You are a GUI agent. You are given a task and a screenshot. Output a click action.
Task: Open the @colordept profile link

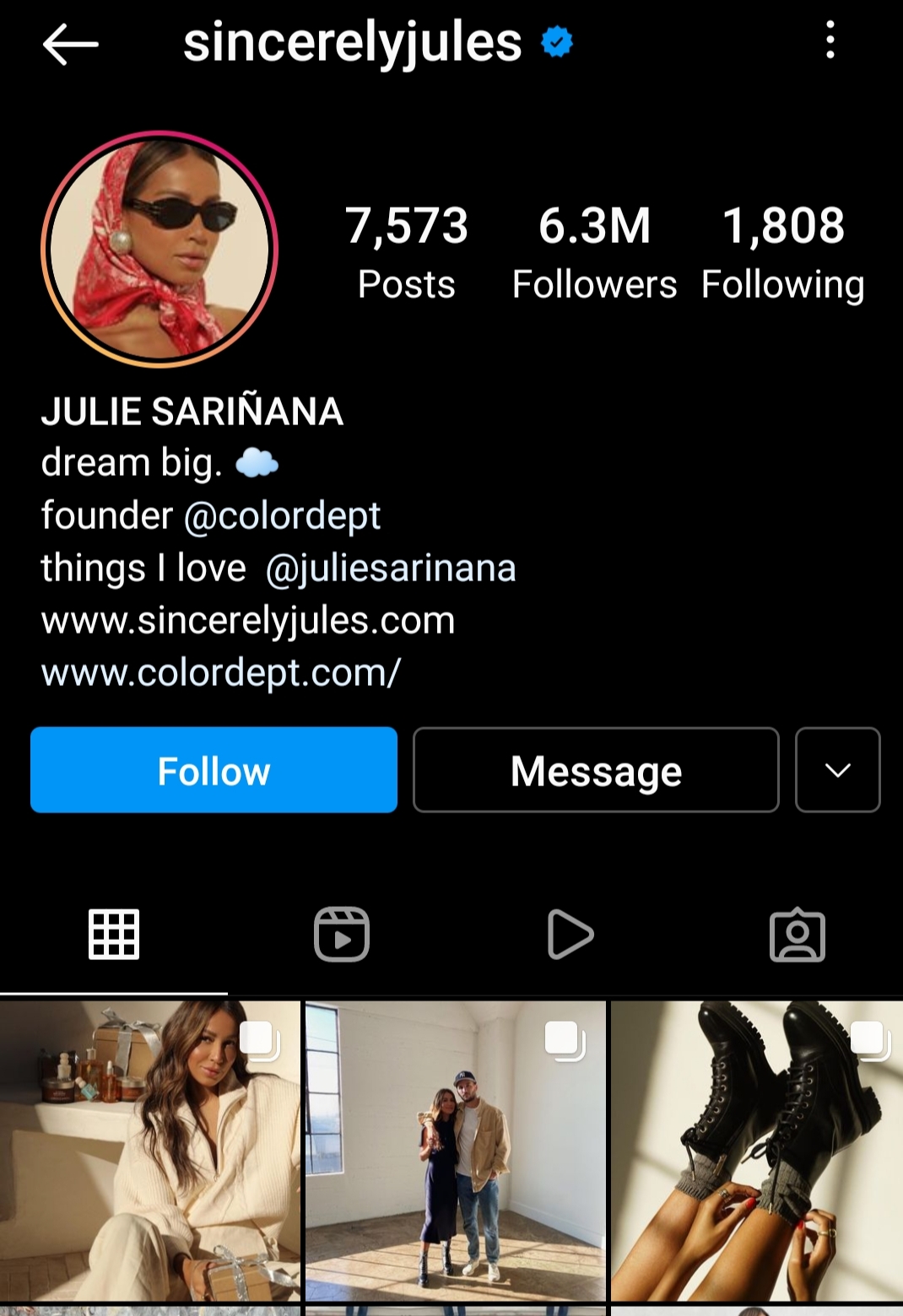[x=282, y=515]
